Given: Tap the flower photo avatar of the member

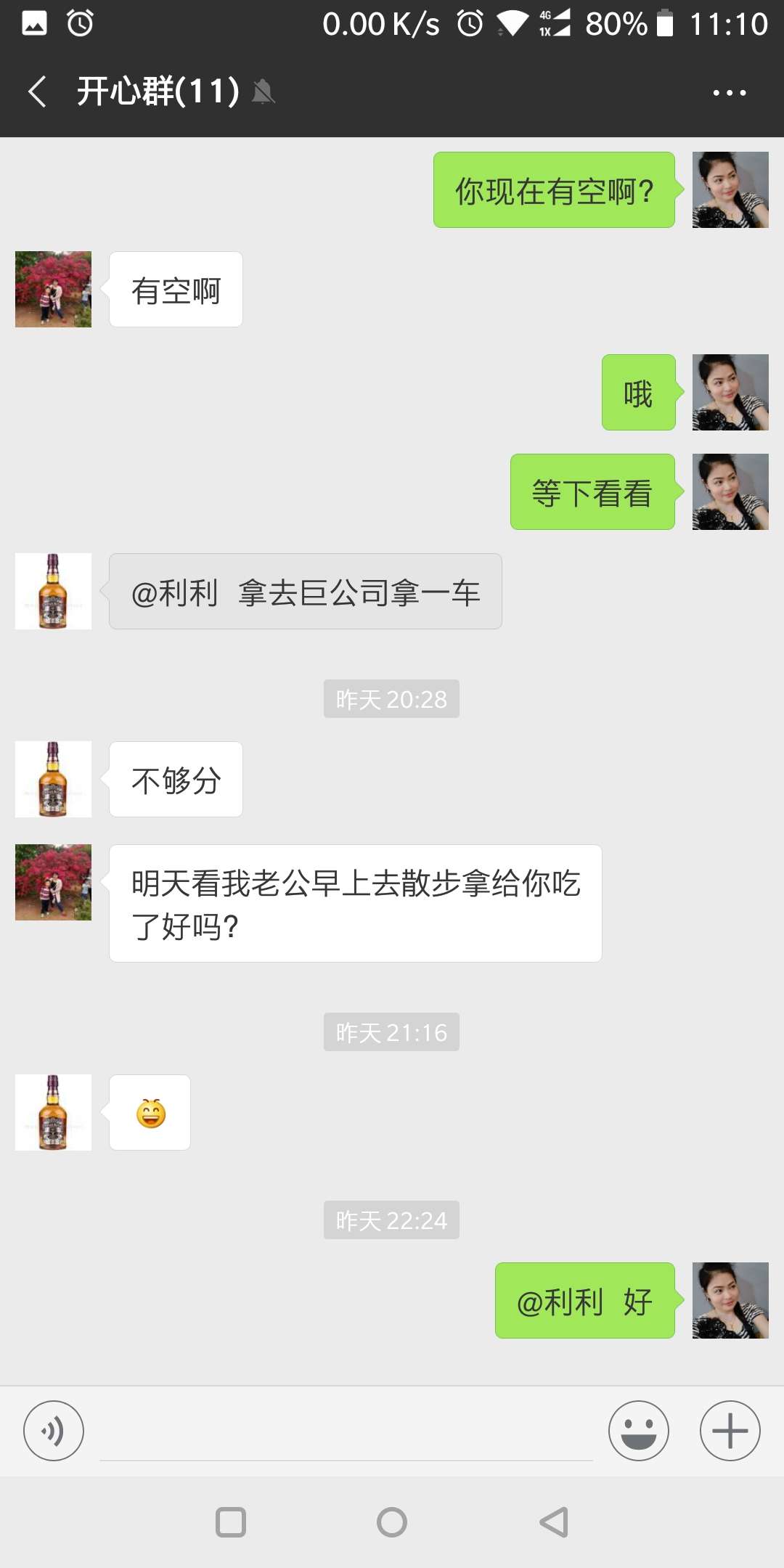Looking at the screenshot, I should [x=52, y=289].
